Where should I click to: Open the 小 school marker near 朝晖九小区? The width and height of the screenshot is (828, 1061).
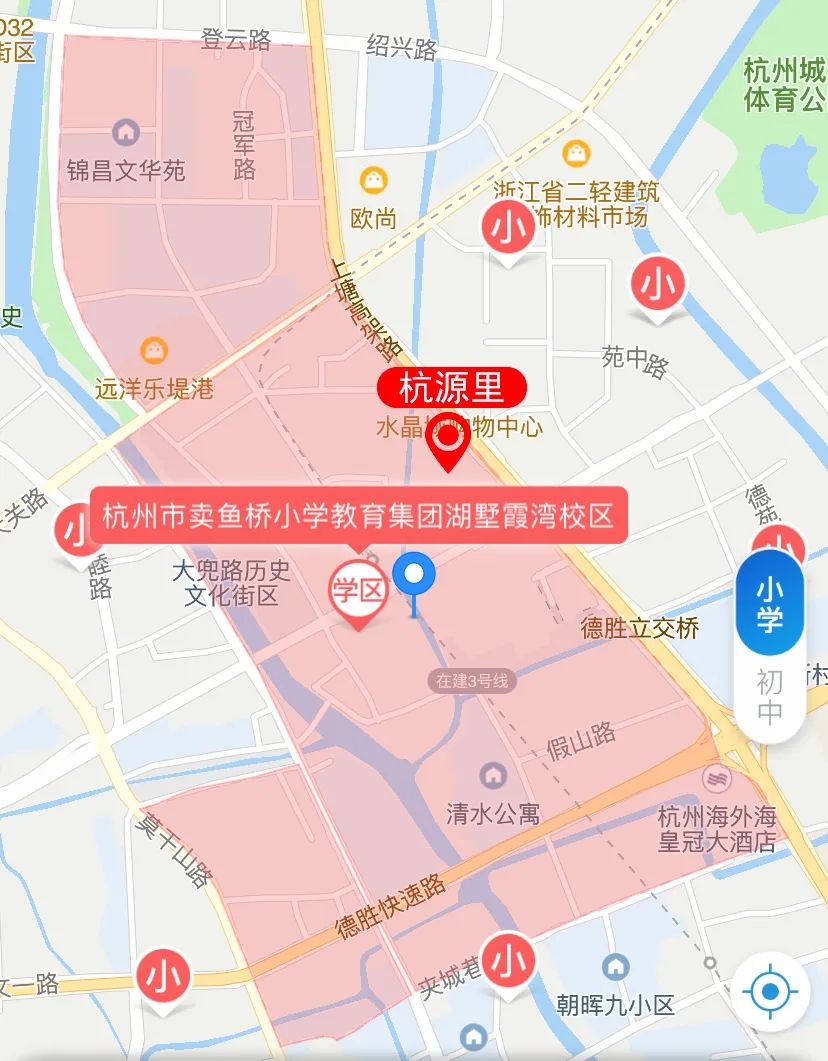pos(508,962)
